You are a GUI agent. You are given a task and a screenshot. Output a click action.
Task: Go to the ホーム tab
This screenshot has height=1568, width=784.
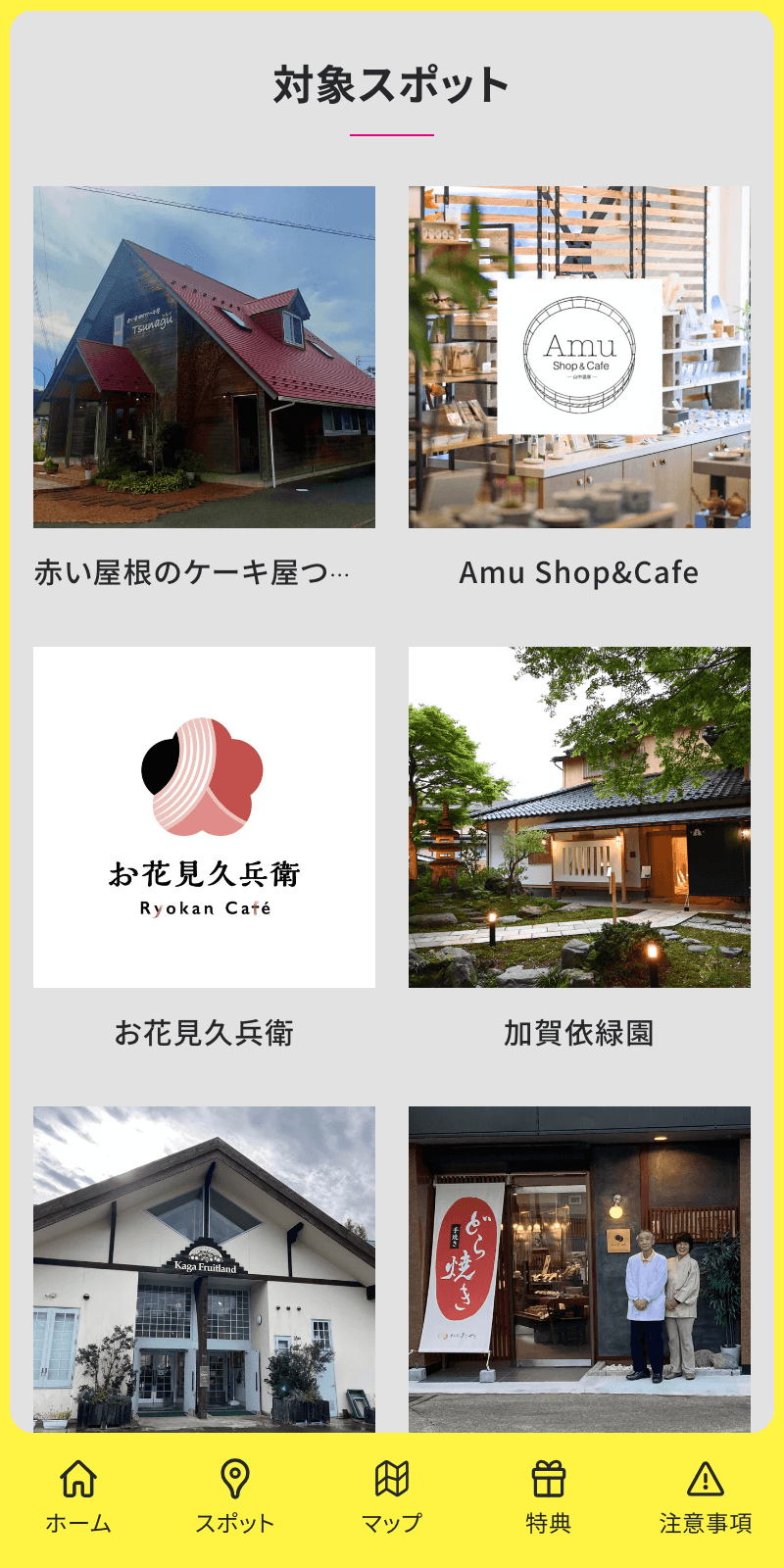coord(78,1496)
